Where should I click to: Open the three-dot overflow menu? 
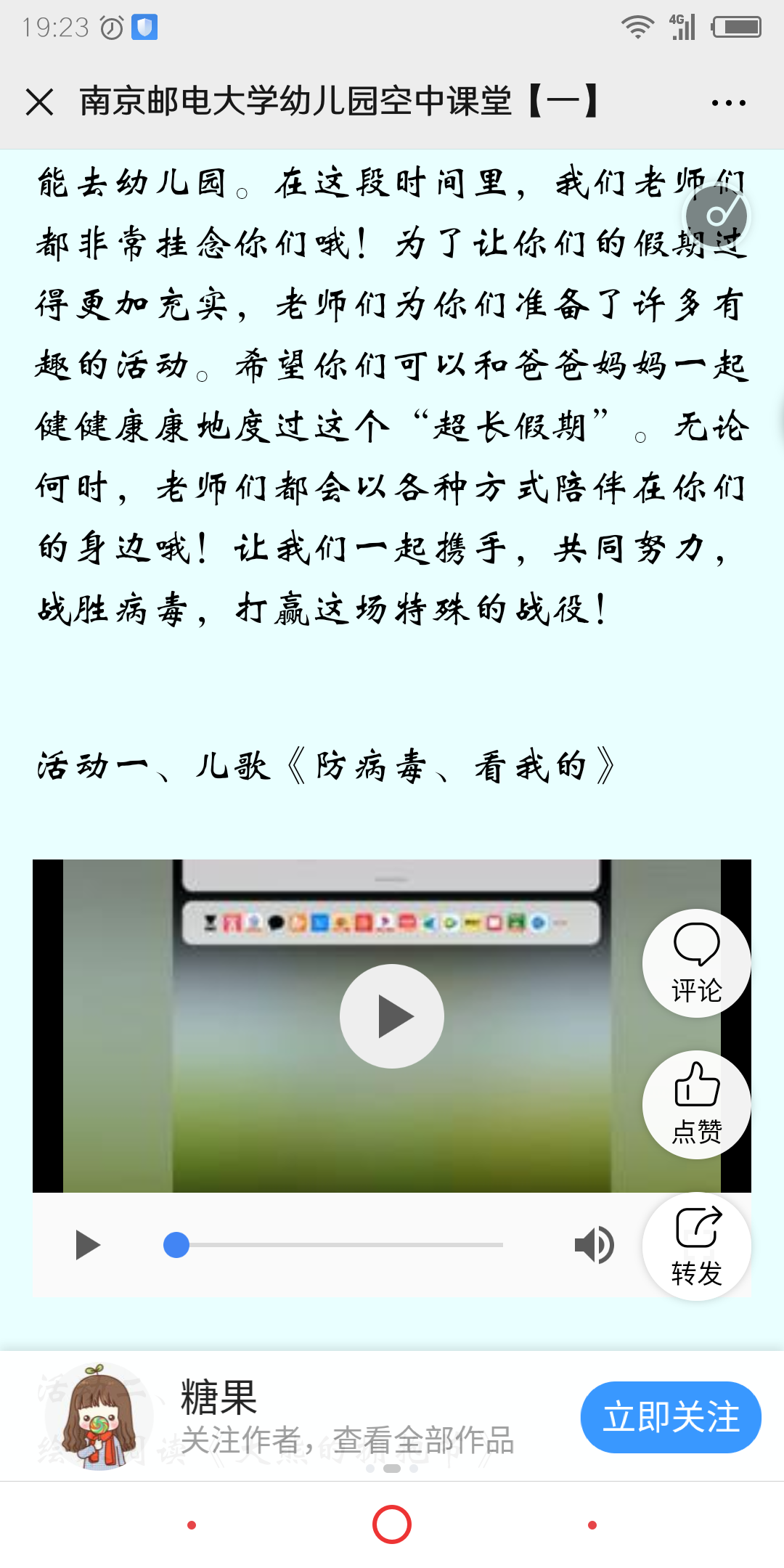click(x=728, y=103)
